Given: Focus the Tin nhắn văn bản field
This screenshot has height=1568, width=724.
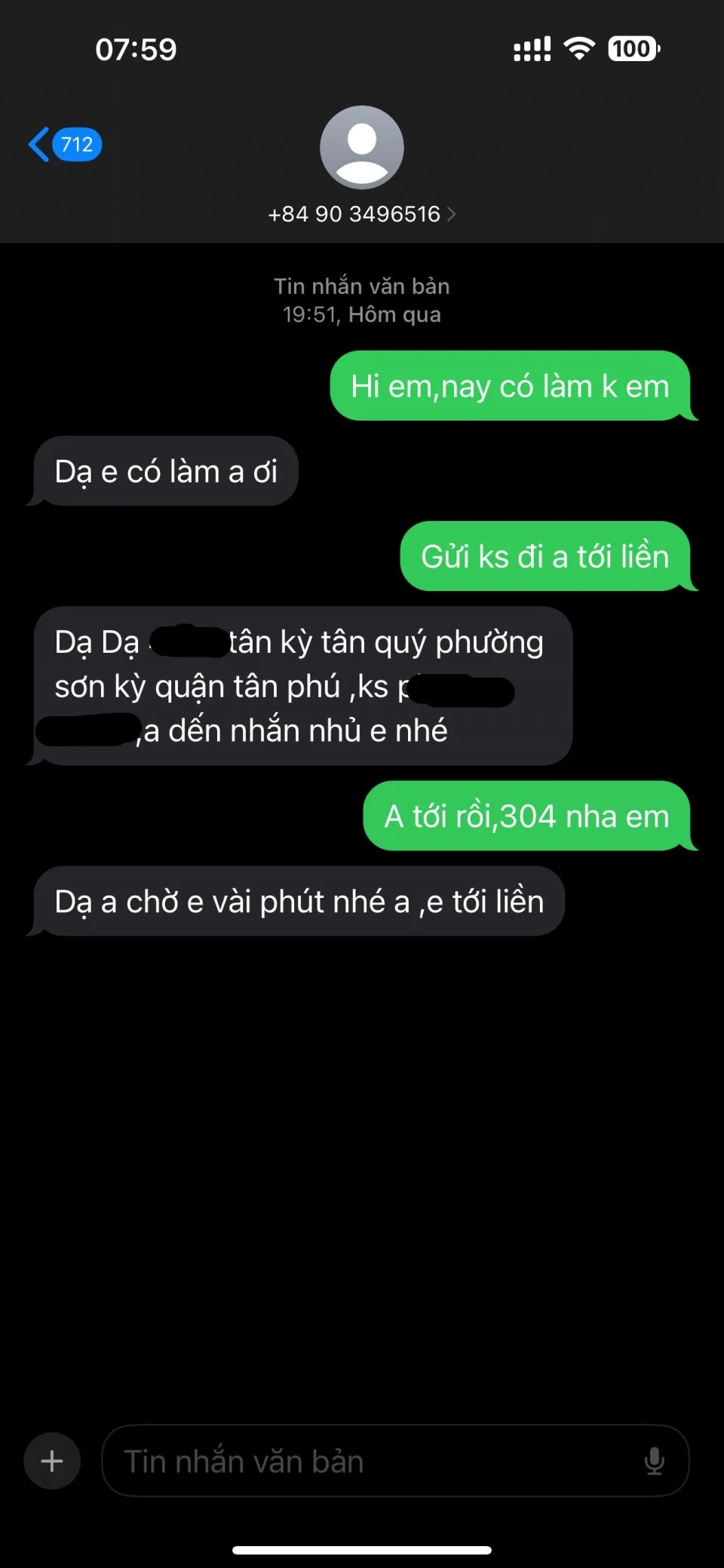Looking at the screenshot, I should click(370, 1461).
